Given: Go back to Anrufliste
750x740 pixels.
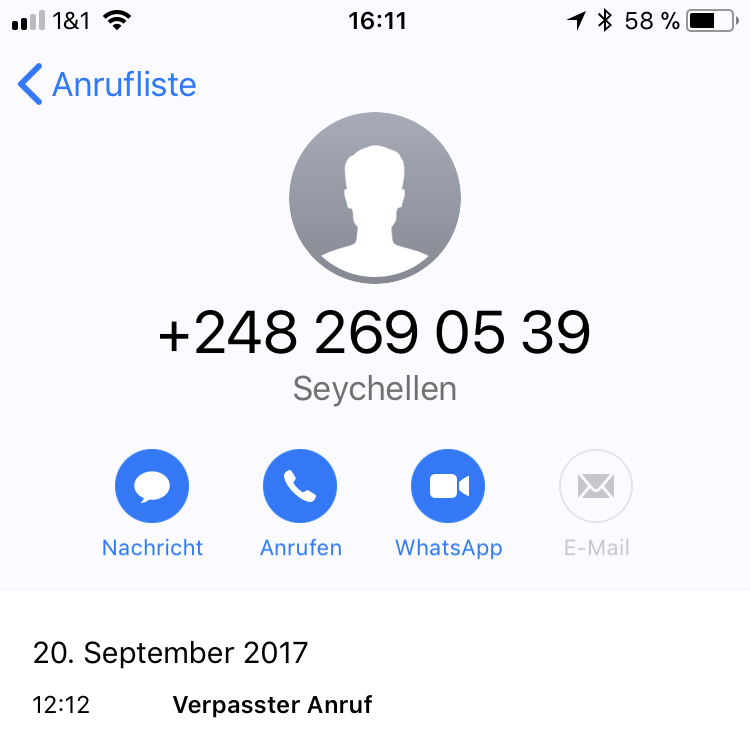Looking at the screenshot, I should pyautogui.click(x=107, y=85).
